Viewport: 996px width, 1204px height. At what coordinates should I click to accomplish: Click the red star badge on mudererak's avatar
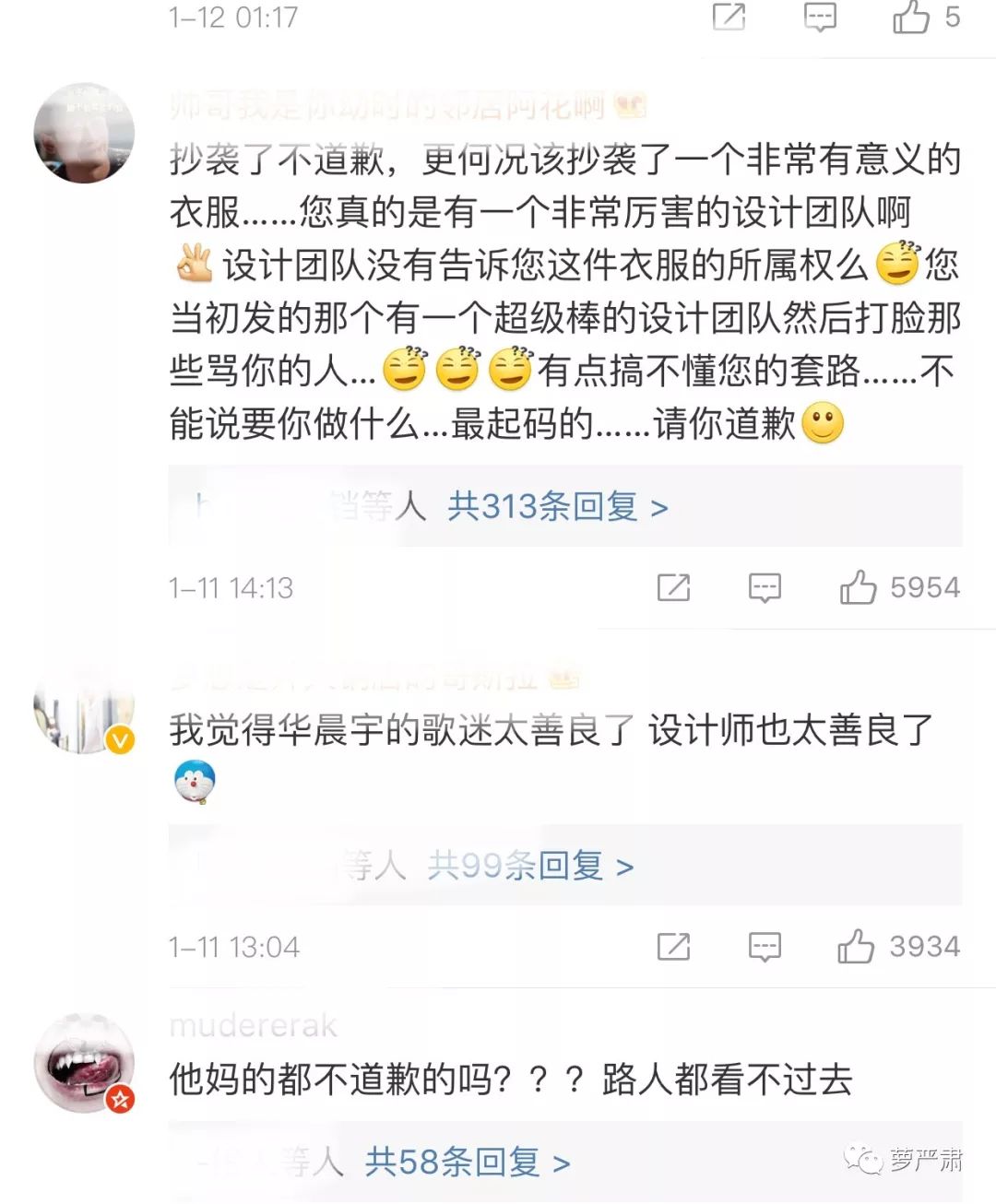[119, 1097]
